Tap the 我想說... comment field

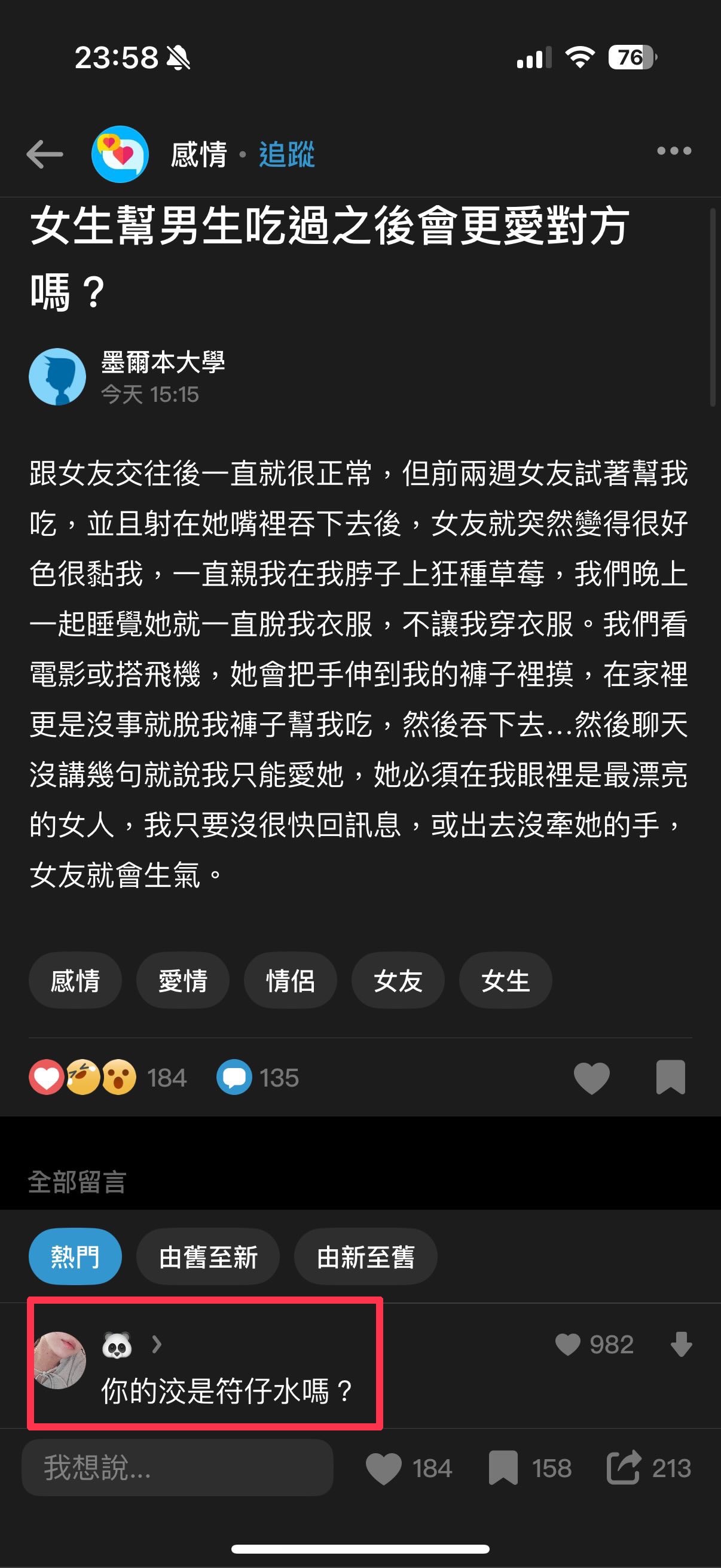(x=177, y=1468)
